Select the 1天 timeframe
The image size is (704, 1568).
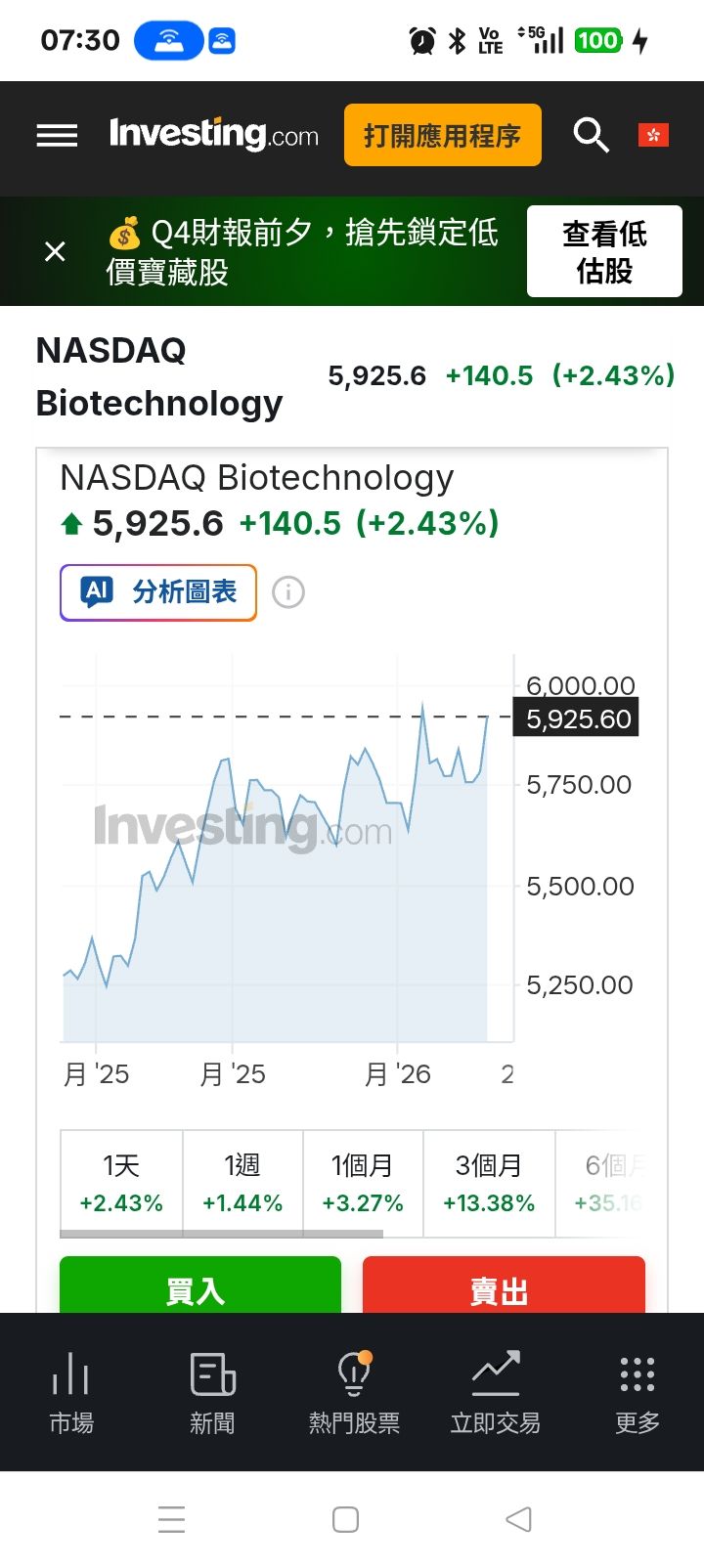click(x=121, y=1183)
